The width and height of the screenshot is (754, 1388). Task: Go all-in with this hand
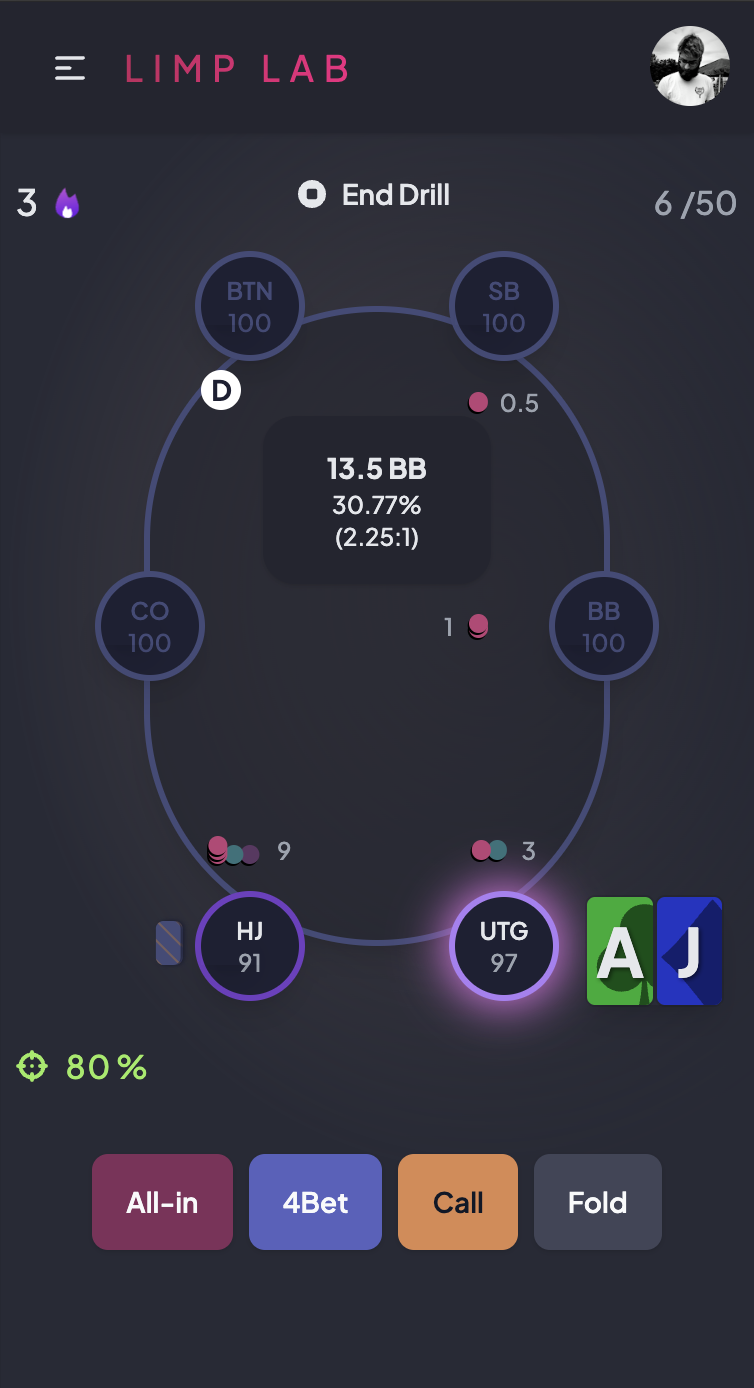[162, 1202]
